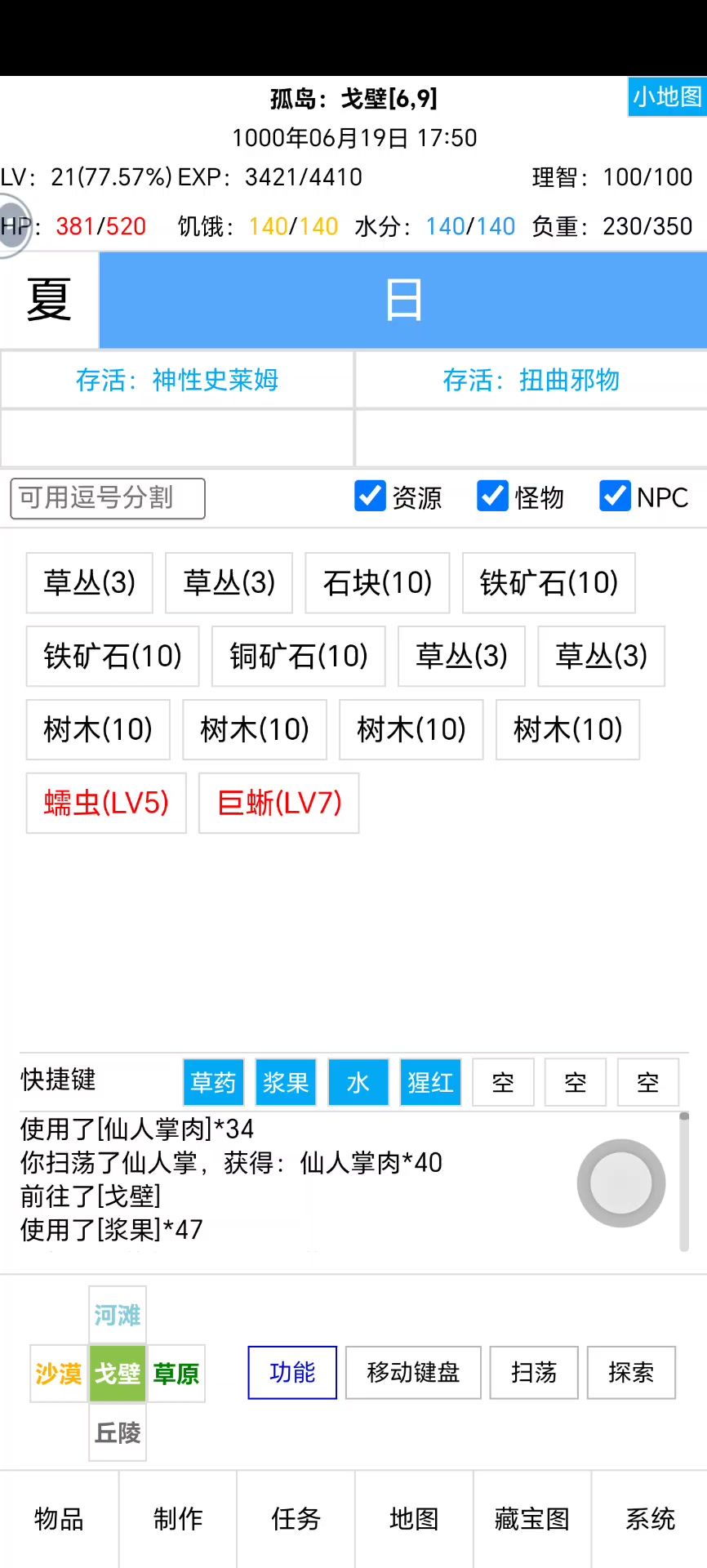Move to 沙漠 area
The height and width of the screenshot is (1568, 707).
(x=59, y=1374)
